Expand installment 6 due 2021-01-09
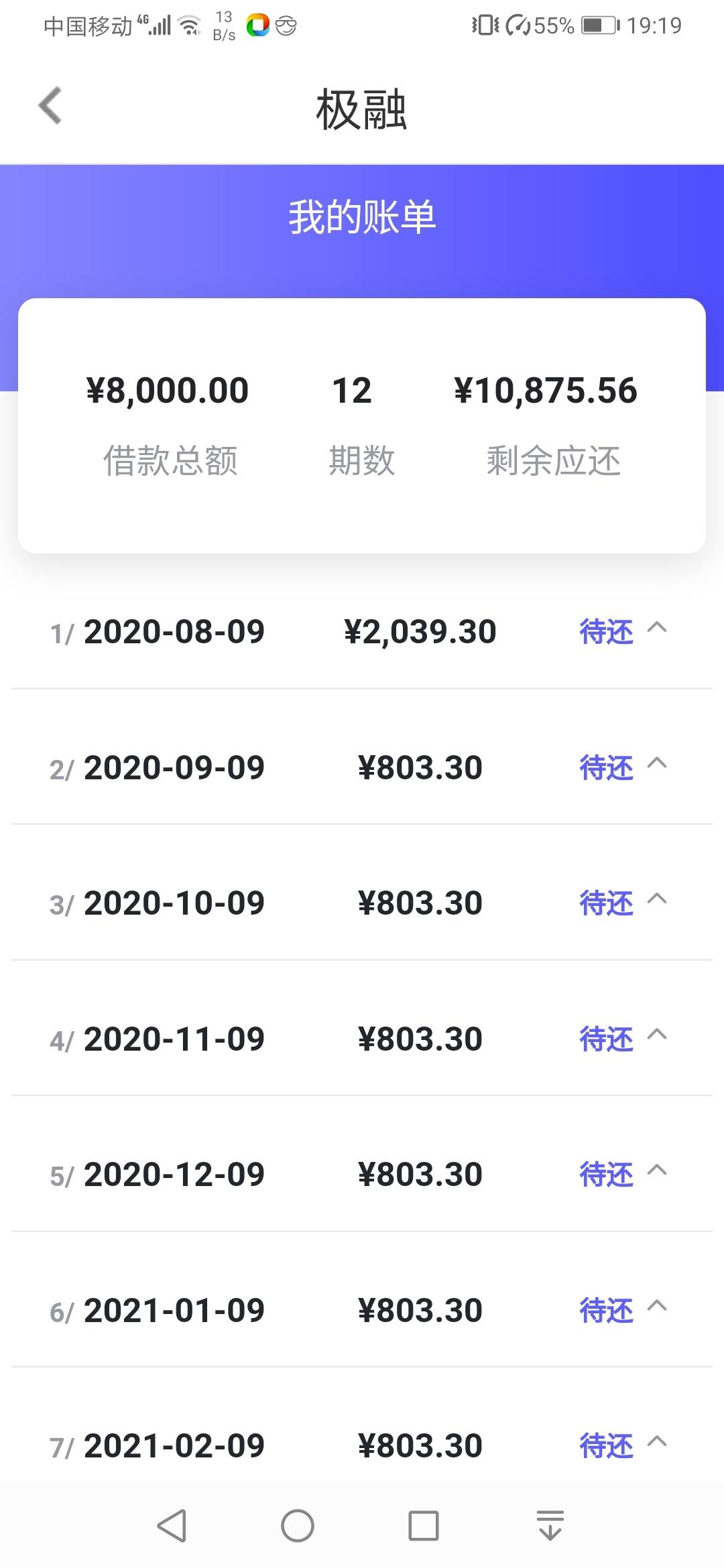 [657, 1307]
